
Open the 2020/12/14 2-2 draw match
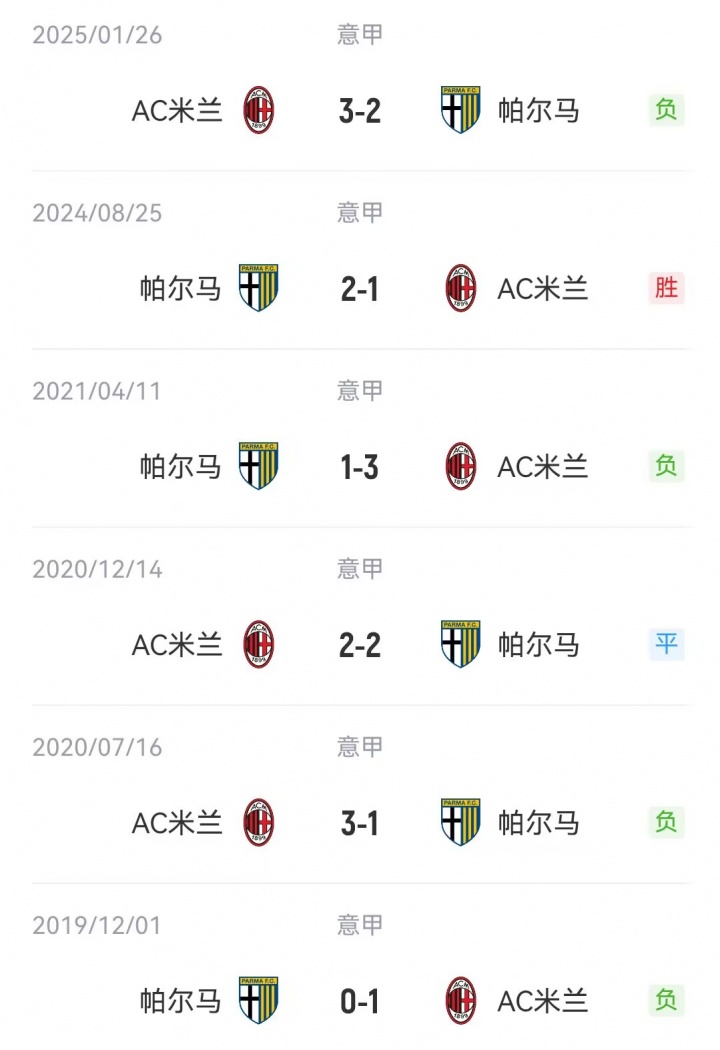point(360,645)
